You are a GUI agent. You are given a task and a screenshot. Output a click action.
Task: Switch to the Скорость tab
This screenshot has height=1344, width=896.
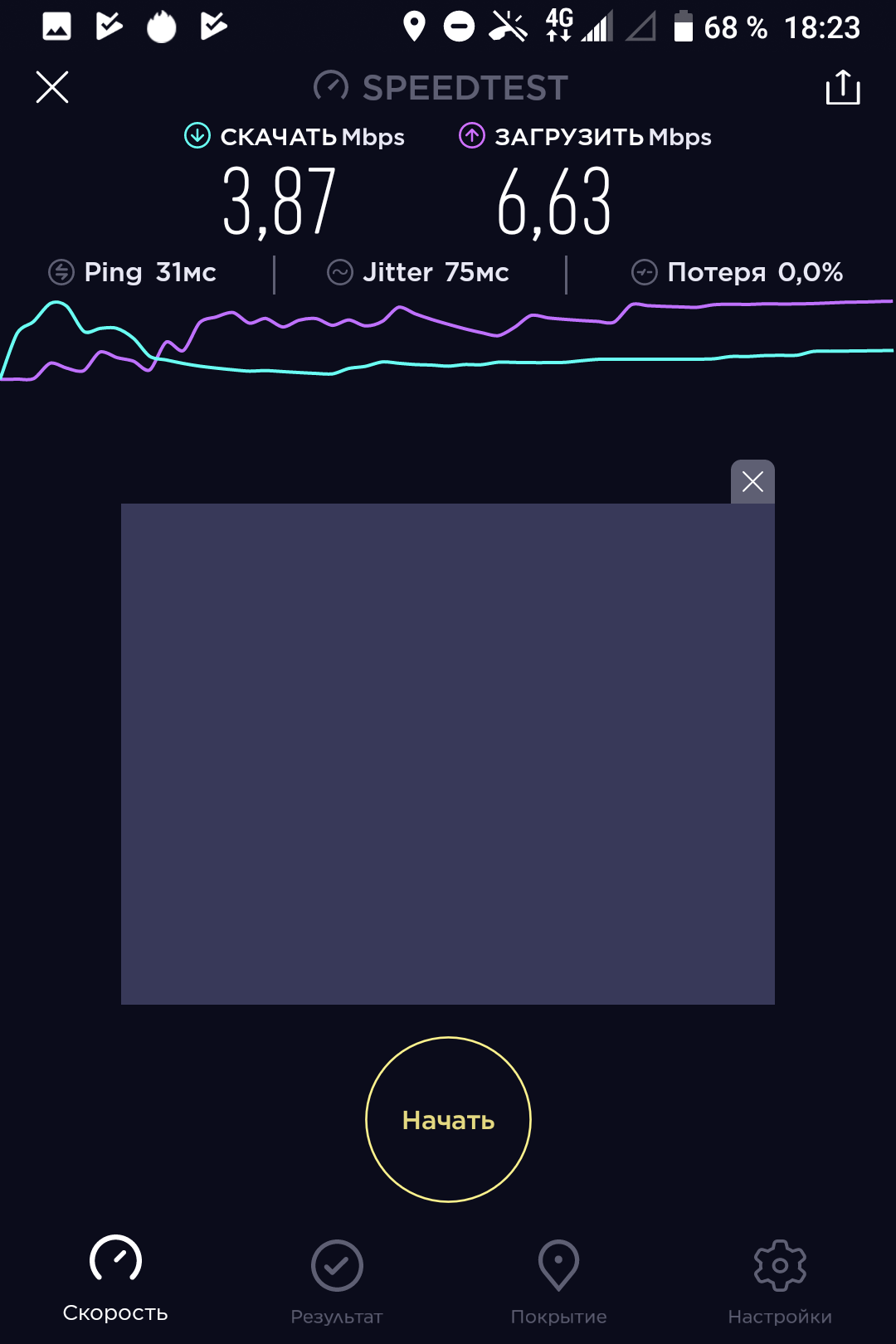coord(115,1278)
